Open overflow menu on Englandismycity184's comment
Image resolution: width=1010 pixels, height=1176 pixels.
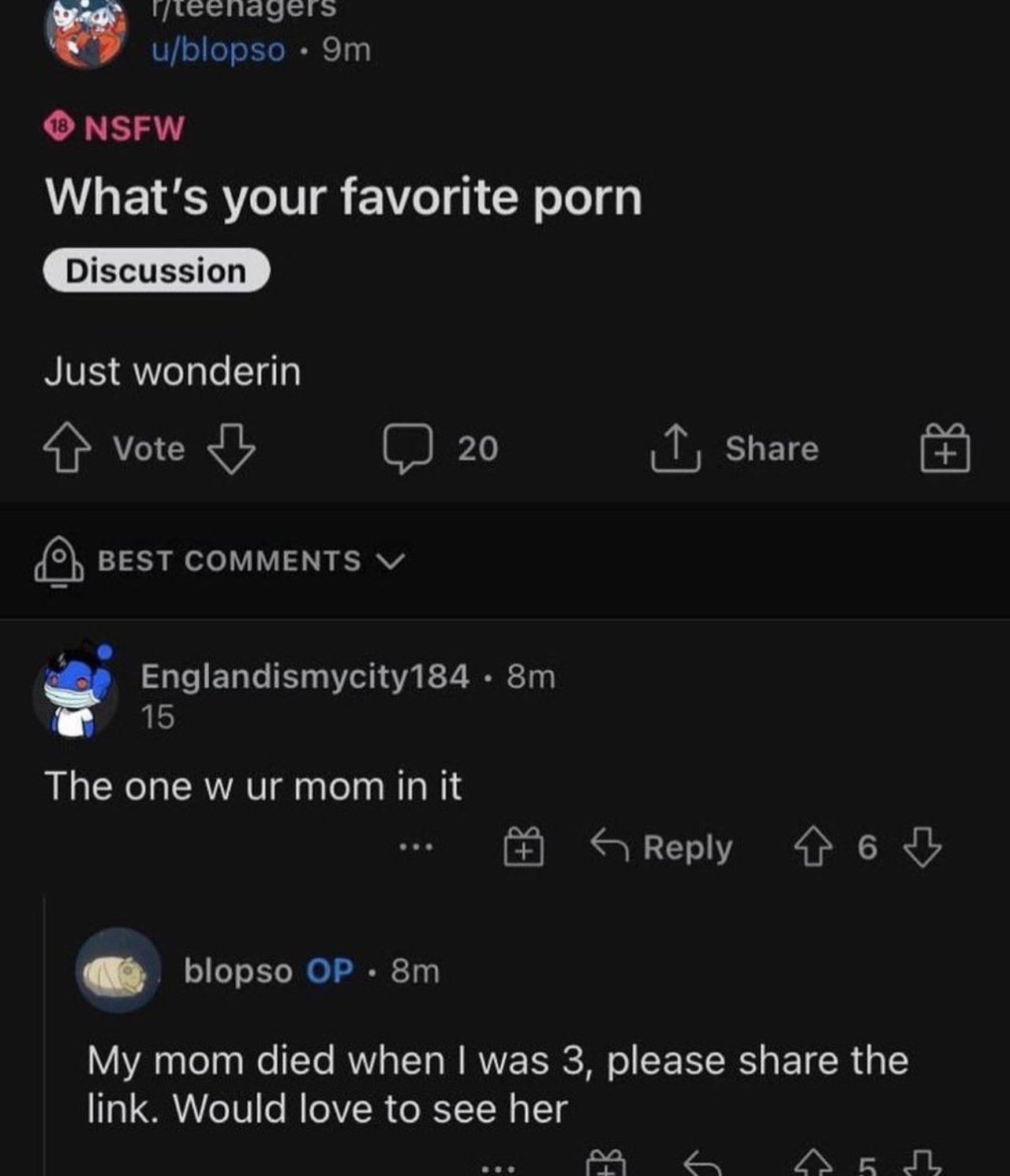pyautogui.click(x=416, y=848)
